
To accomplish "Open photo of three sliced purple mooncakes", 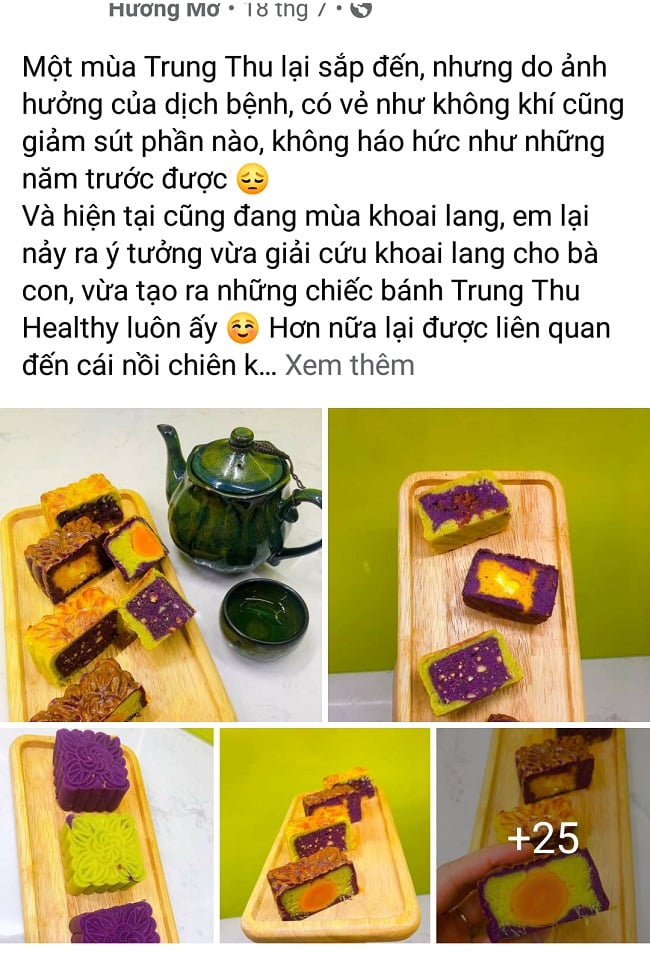I will [x=489, y=564].
